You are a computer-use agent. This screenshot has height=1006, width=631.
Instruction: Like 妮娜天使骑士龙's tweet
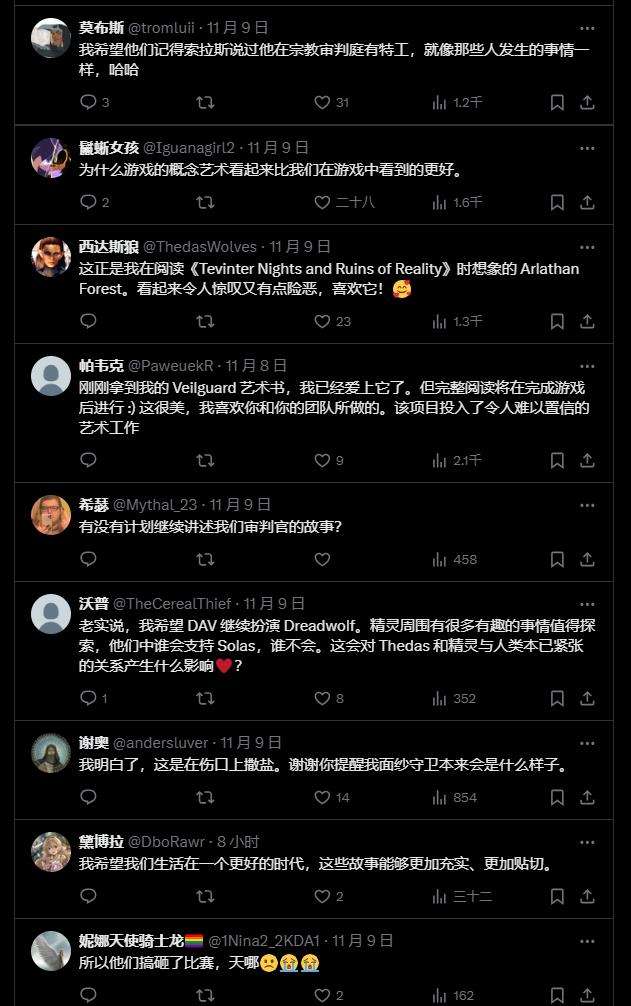tap(322, 995)
